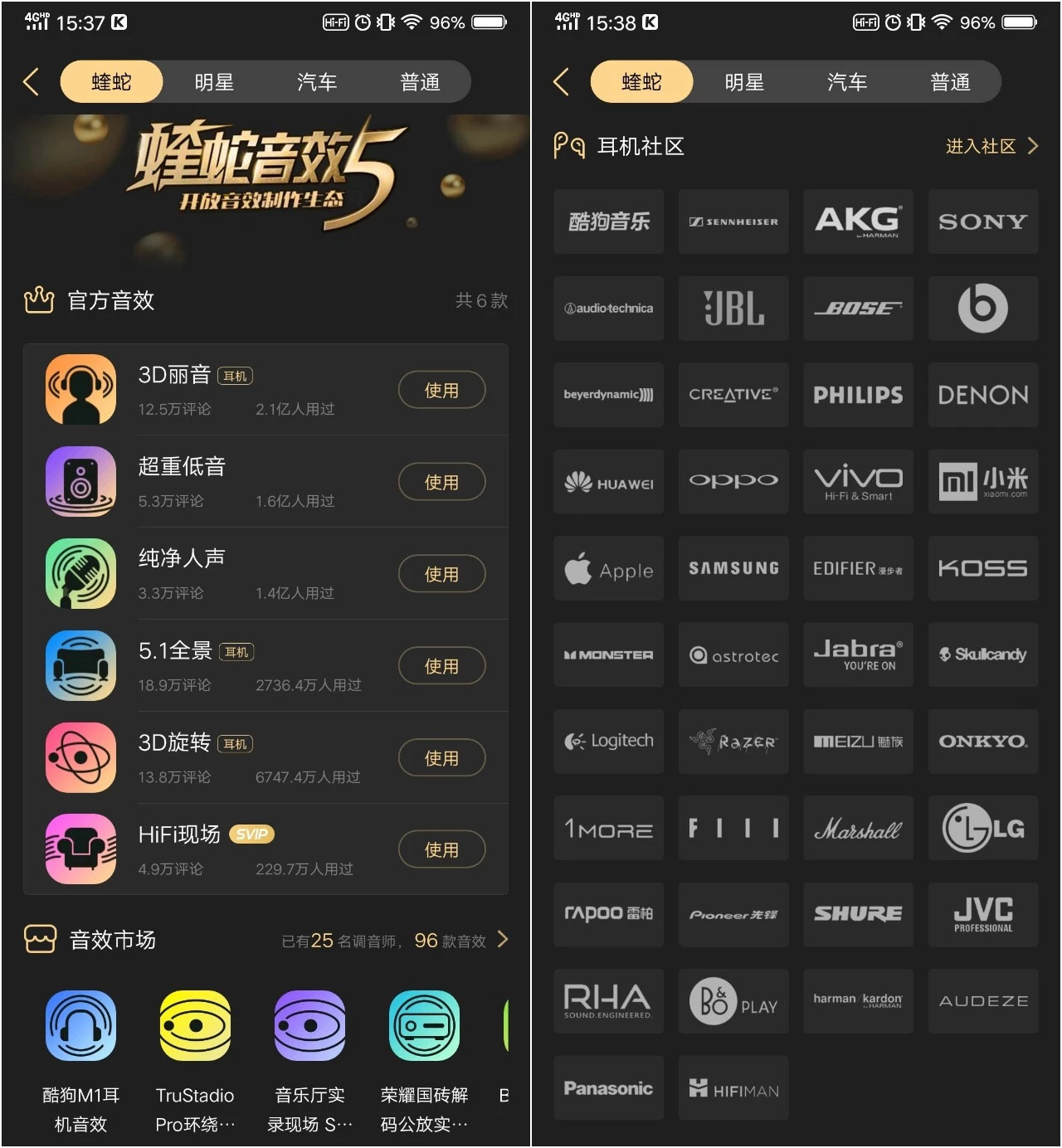Open the 普通 tab
Image resolution: width=1062 pixels, height=1148 pixels.
click(421, 81)
